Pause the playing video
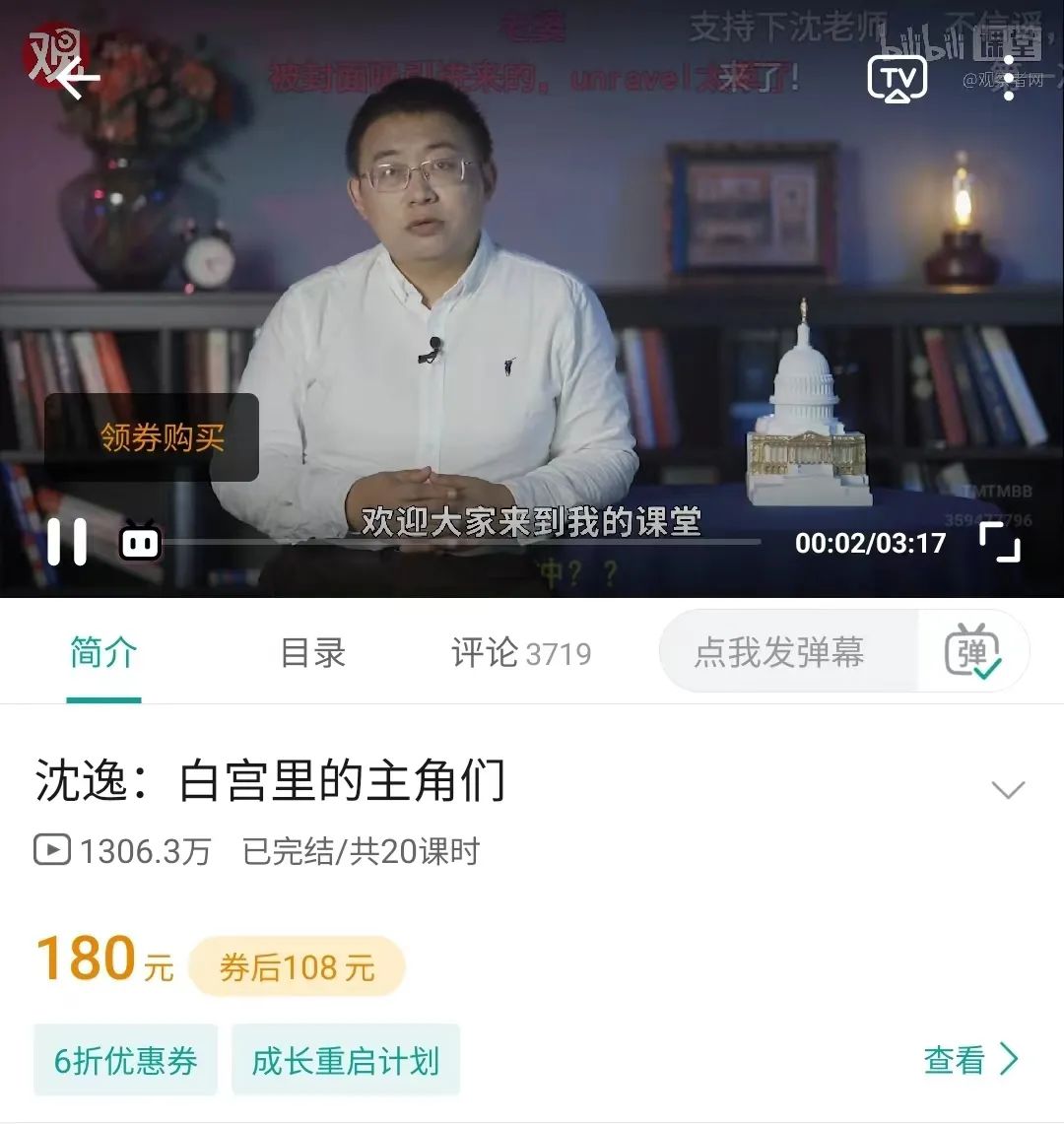1064x1125 pixels. 67,542
